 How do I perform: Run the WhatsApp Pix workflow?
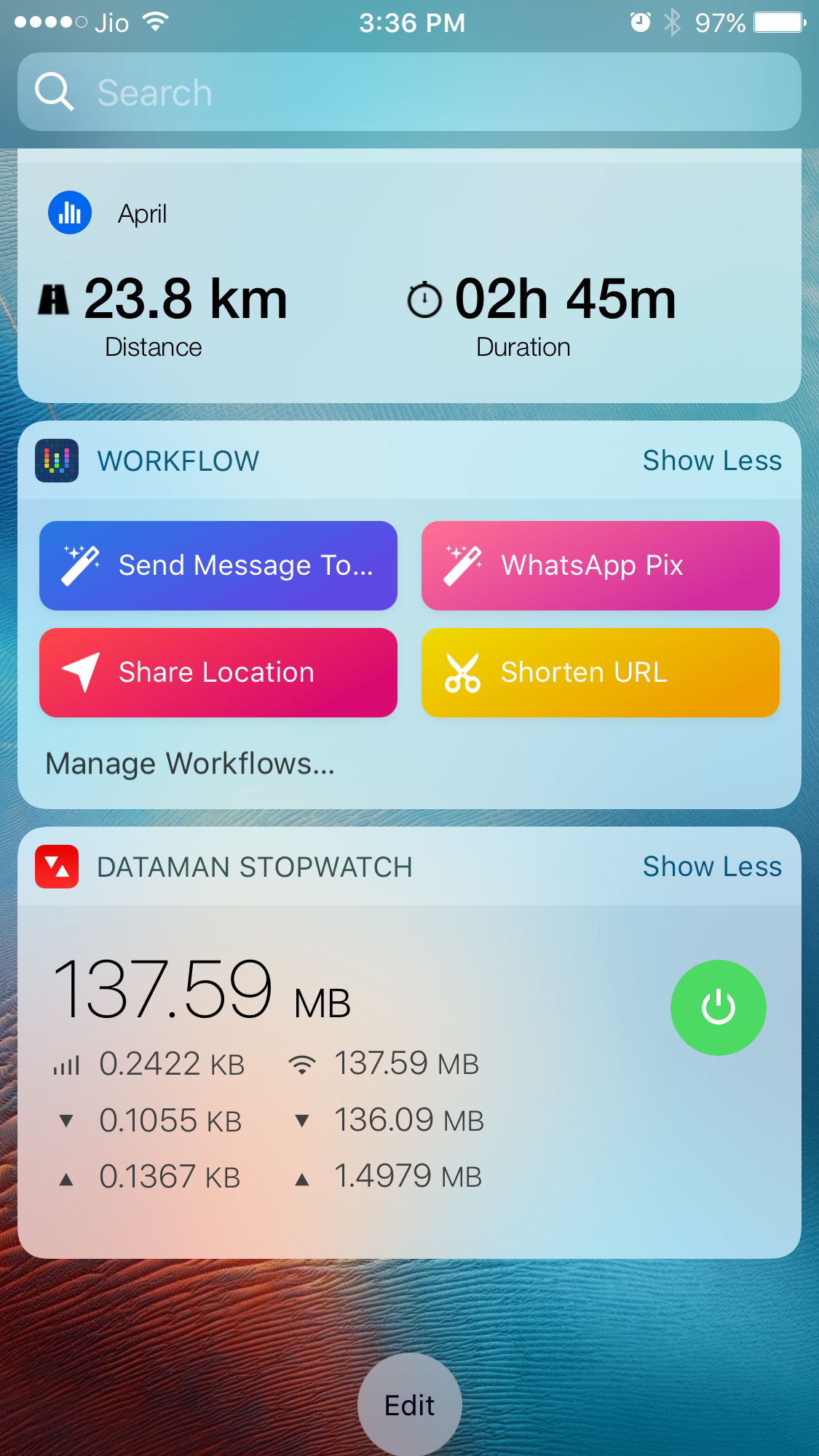(x=600, y=565)
